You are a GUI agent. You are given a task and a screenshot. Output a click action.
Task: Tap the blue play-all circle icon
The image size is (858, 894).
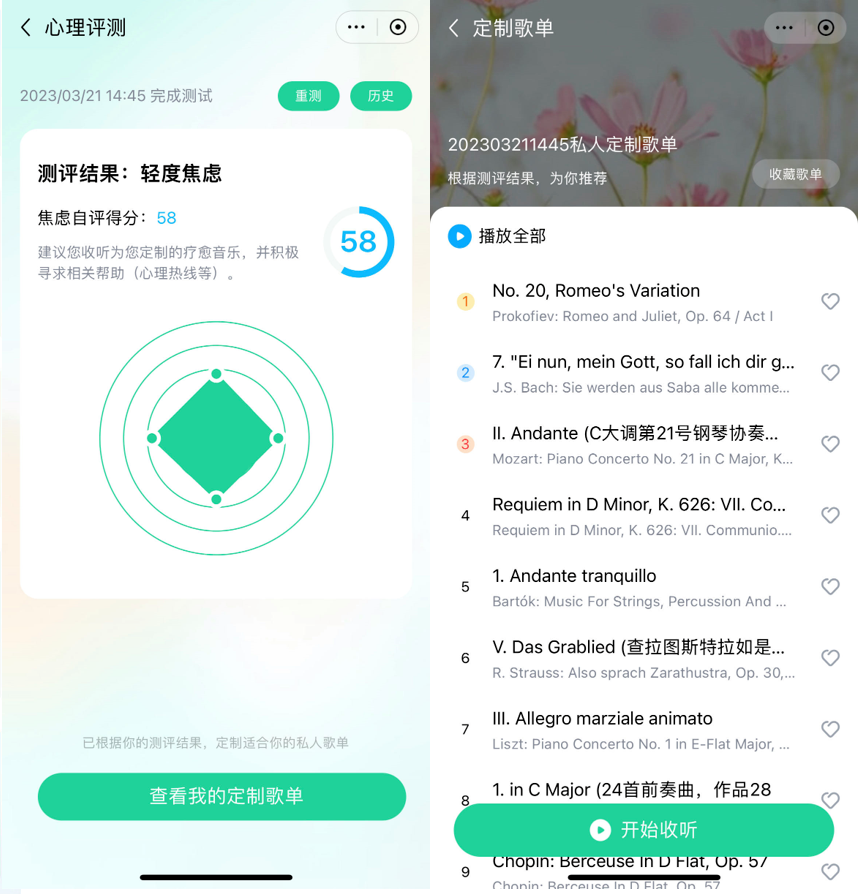pyautogui.click(x=459, y=237)
